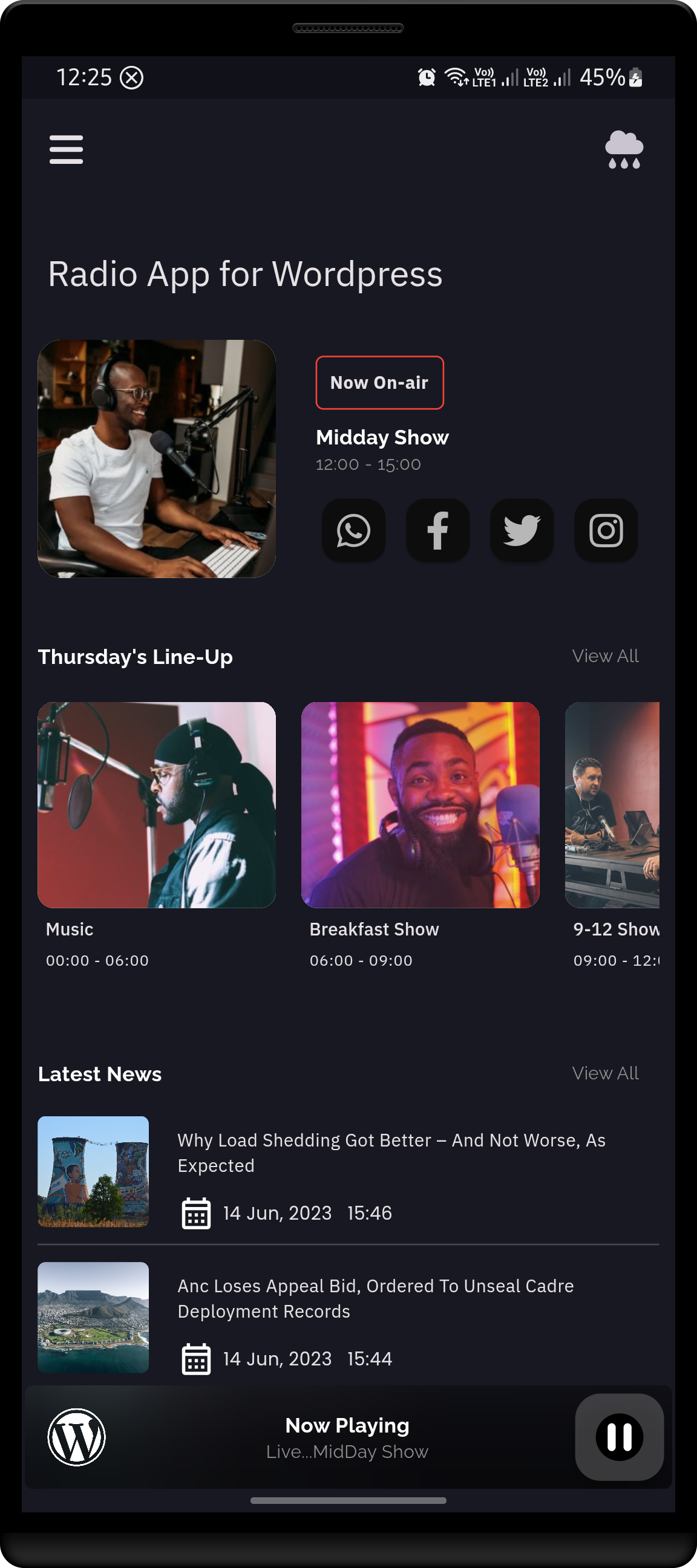View All Latest News articles
This screenshot has width=697, height=1568.
(605, 1074)
